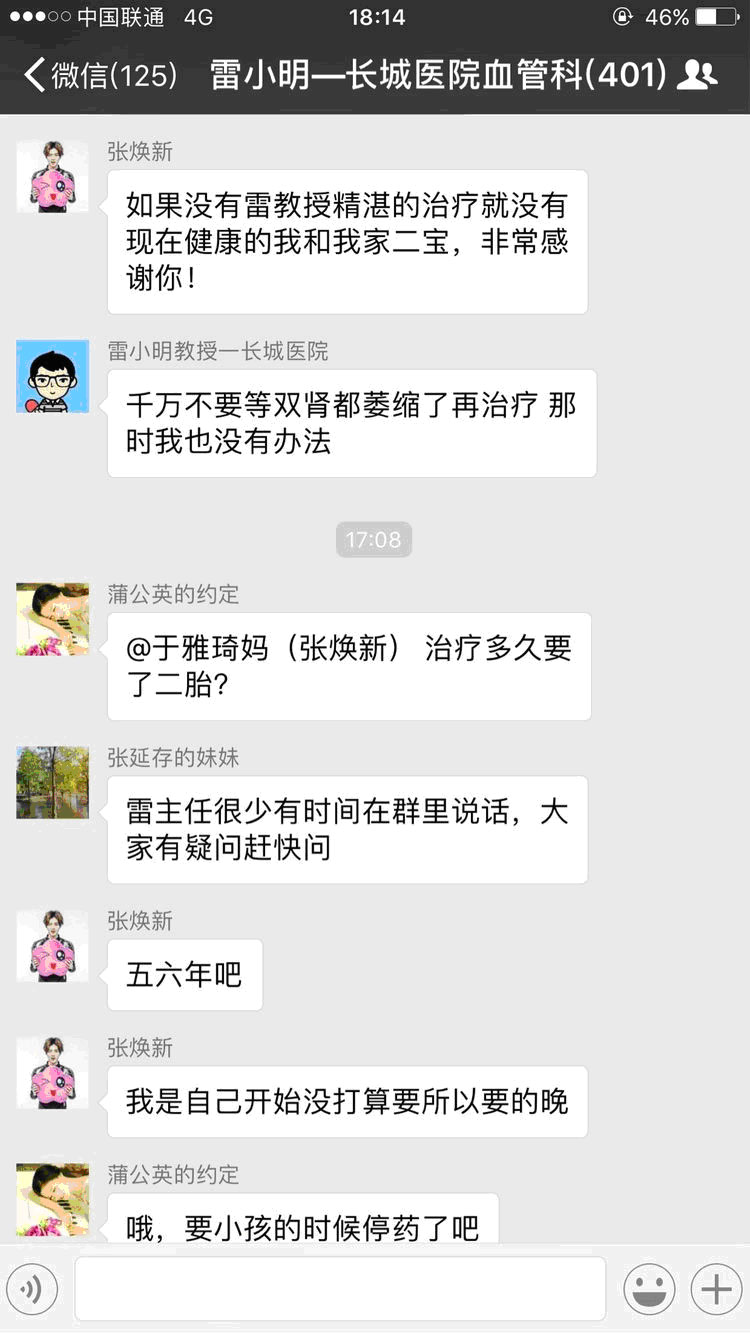Image resolution: width=750 pixels, height=1334 pixels.
Task: Open group members info icon
Action: (x=697, y=75)
